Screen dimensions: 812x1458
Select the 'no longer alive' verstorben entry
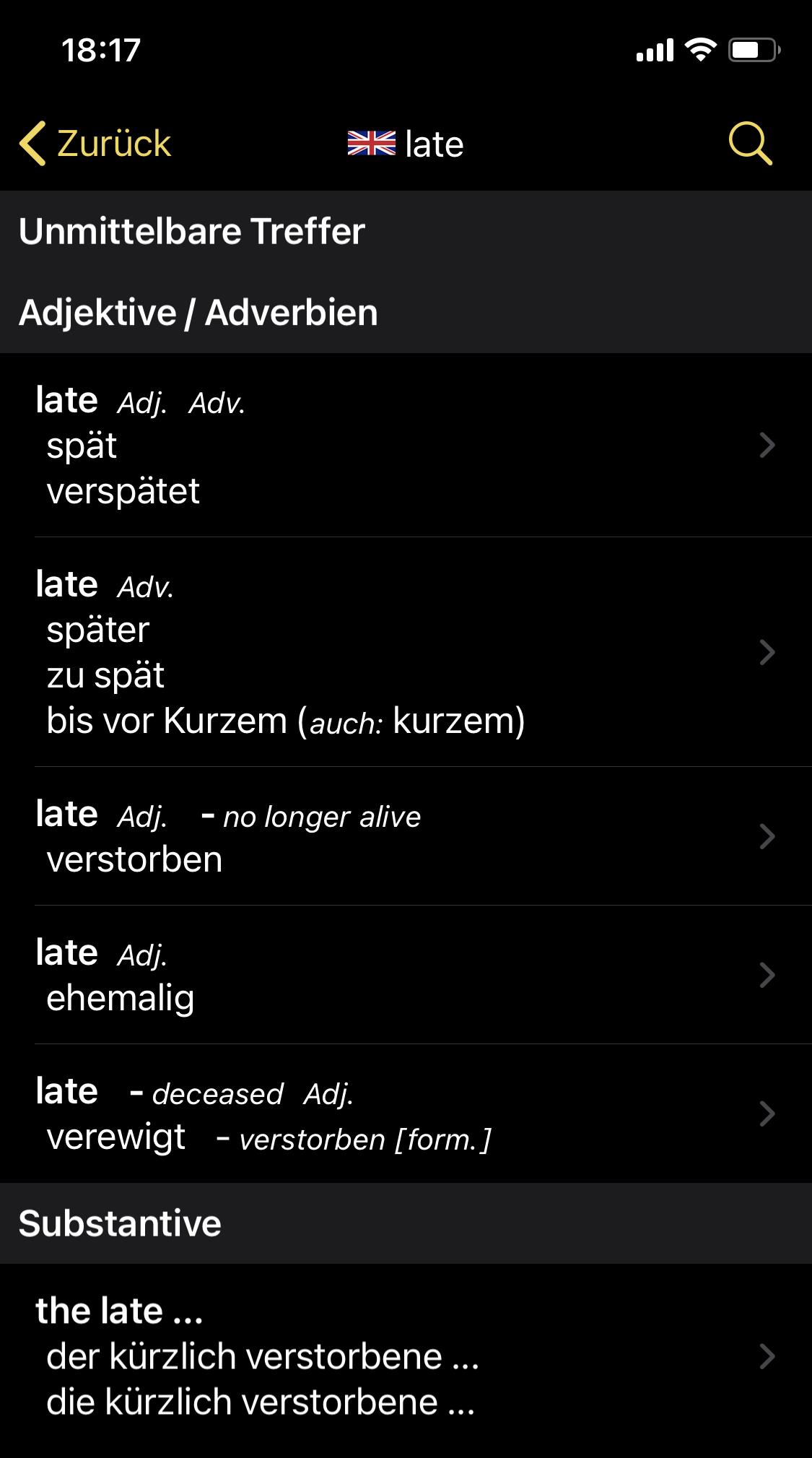tap(406, 836)
